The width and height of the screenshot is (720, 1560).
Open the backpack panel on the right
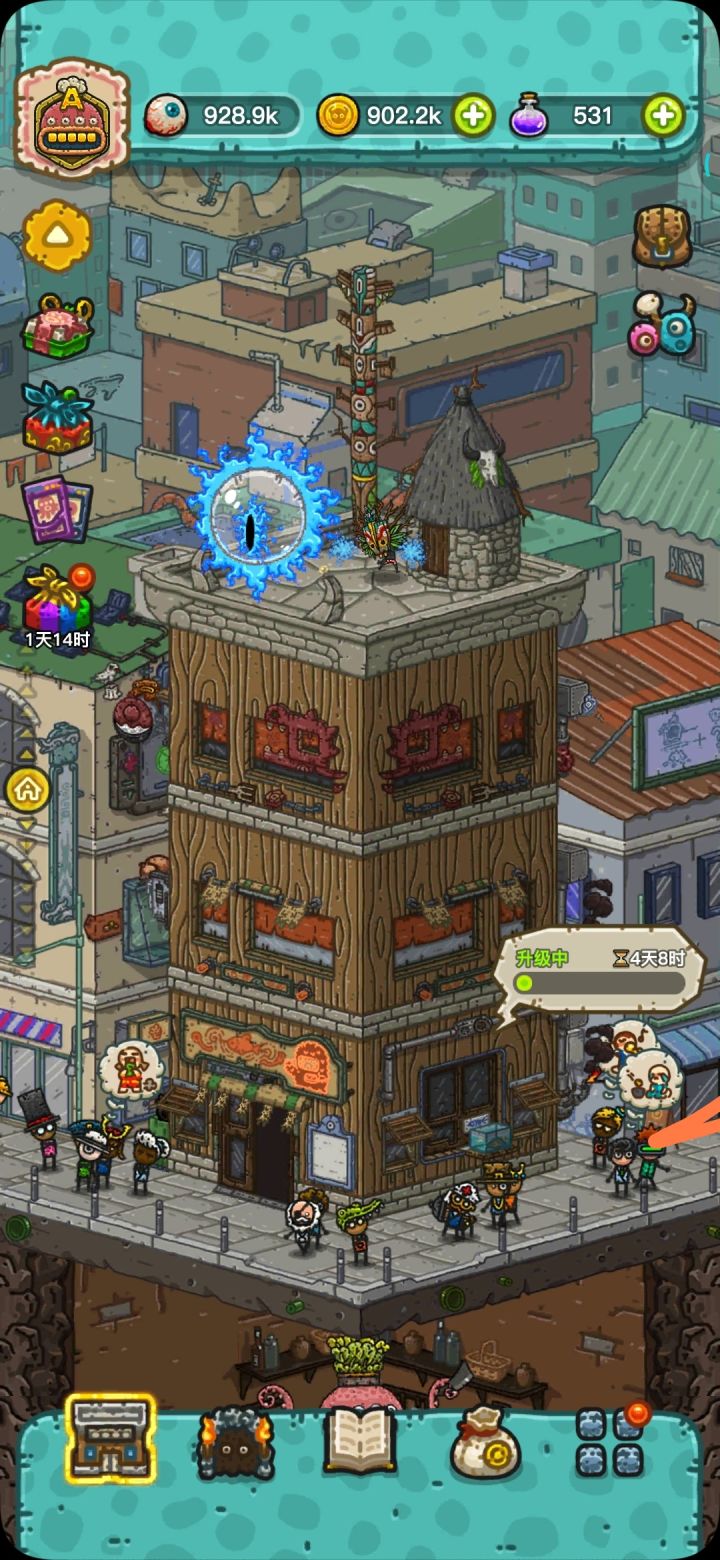pos(663,237)
